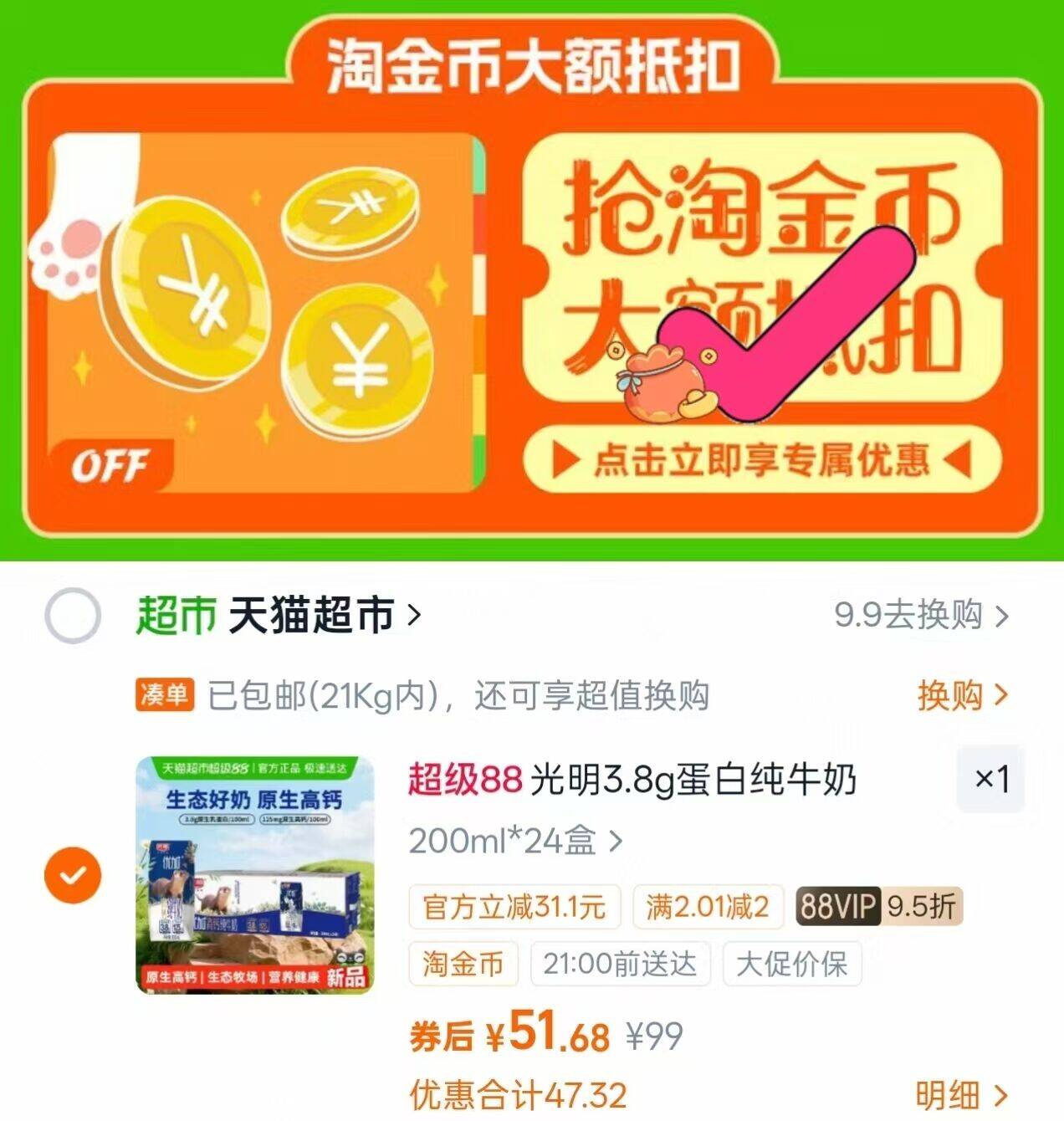Tap the orange 换购 link
Viewport: 1064px width, 1121px height.
[963, 695]
